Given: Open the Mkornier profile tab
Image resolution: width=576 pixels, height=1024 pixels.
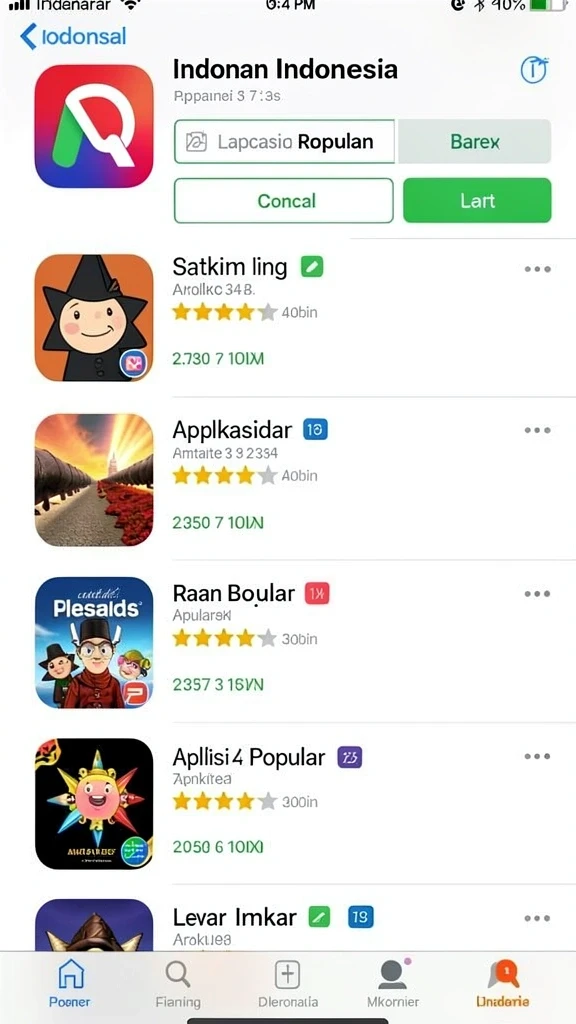Looking at the screenshot, I should [393, 984].
